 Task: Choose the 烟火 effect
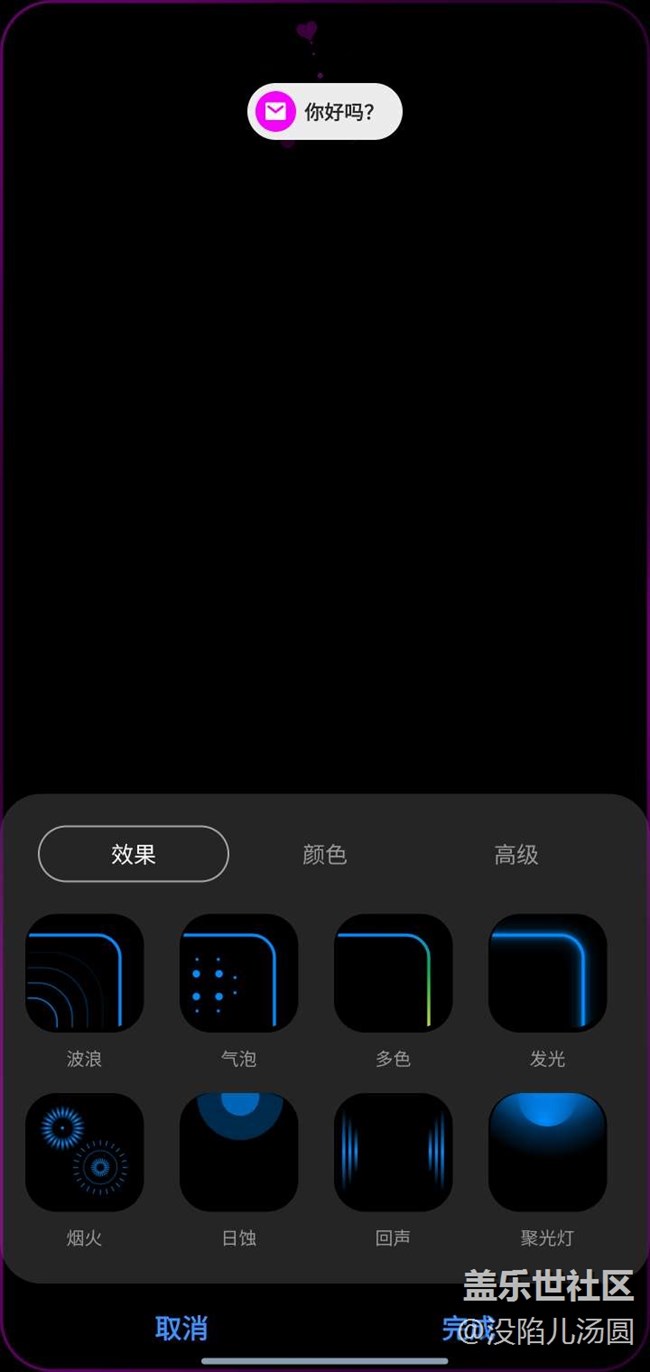click(84, 1152)
